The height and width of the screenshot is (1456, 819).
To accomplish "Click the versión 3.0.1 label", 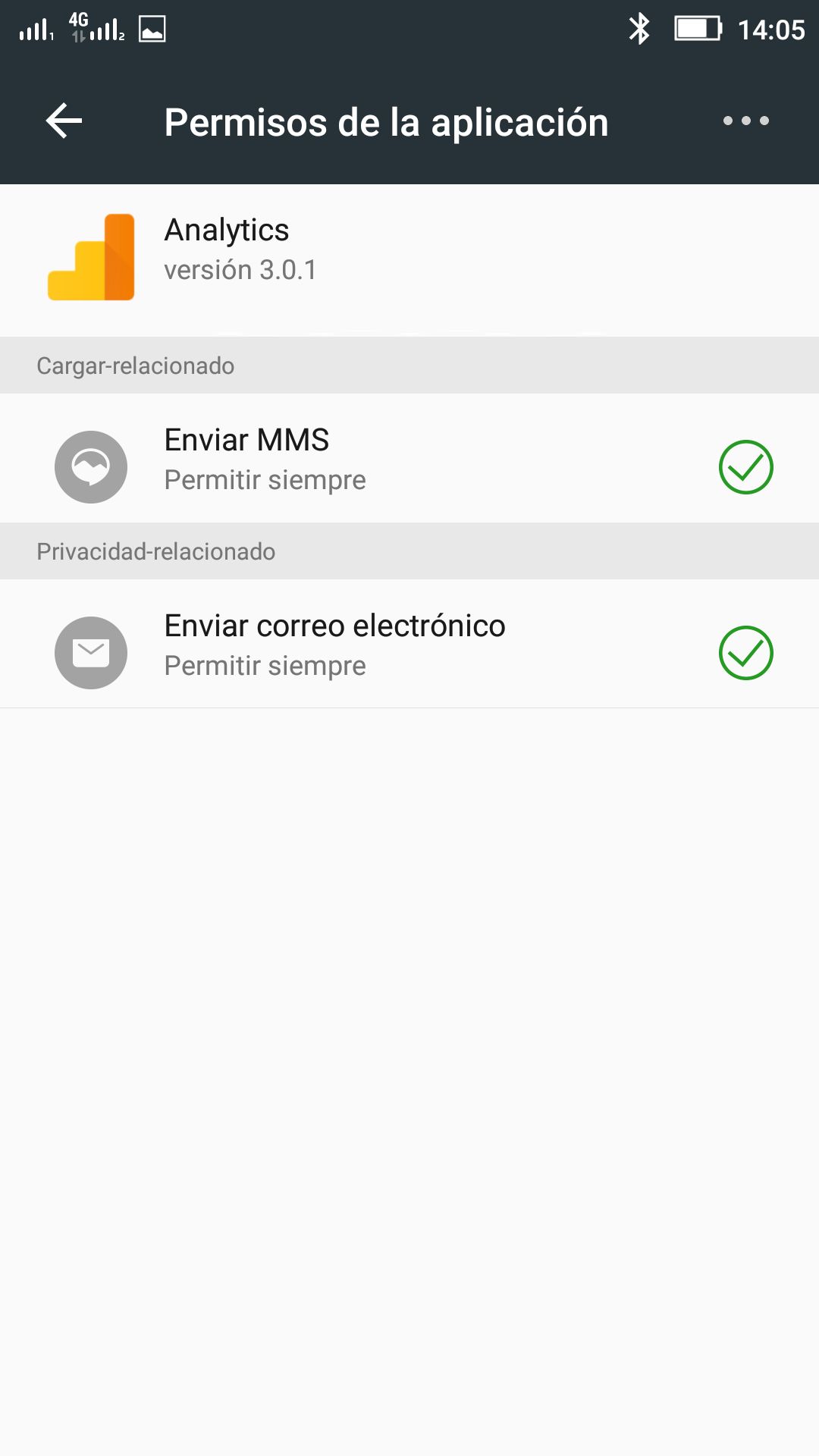I will [240, 270].
